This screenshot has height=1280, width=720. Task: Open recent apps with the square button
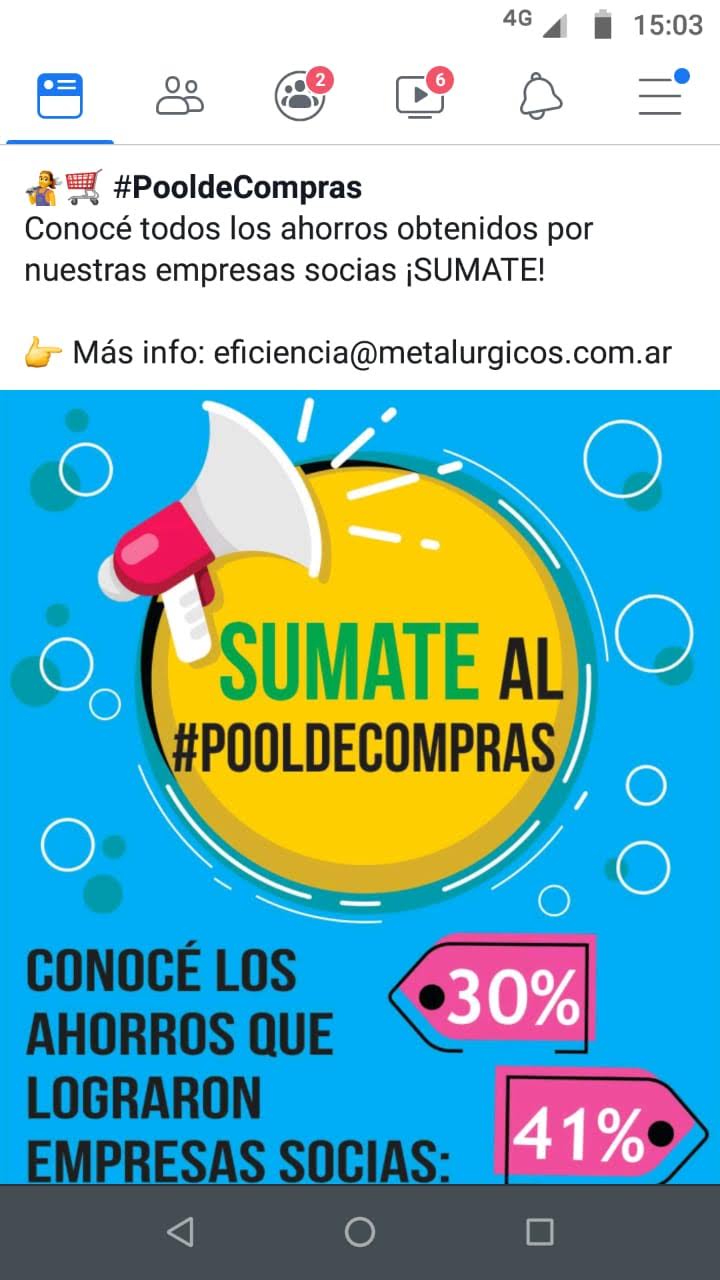click(x=540, y=1232)
